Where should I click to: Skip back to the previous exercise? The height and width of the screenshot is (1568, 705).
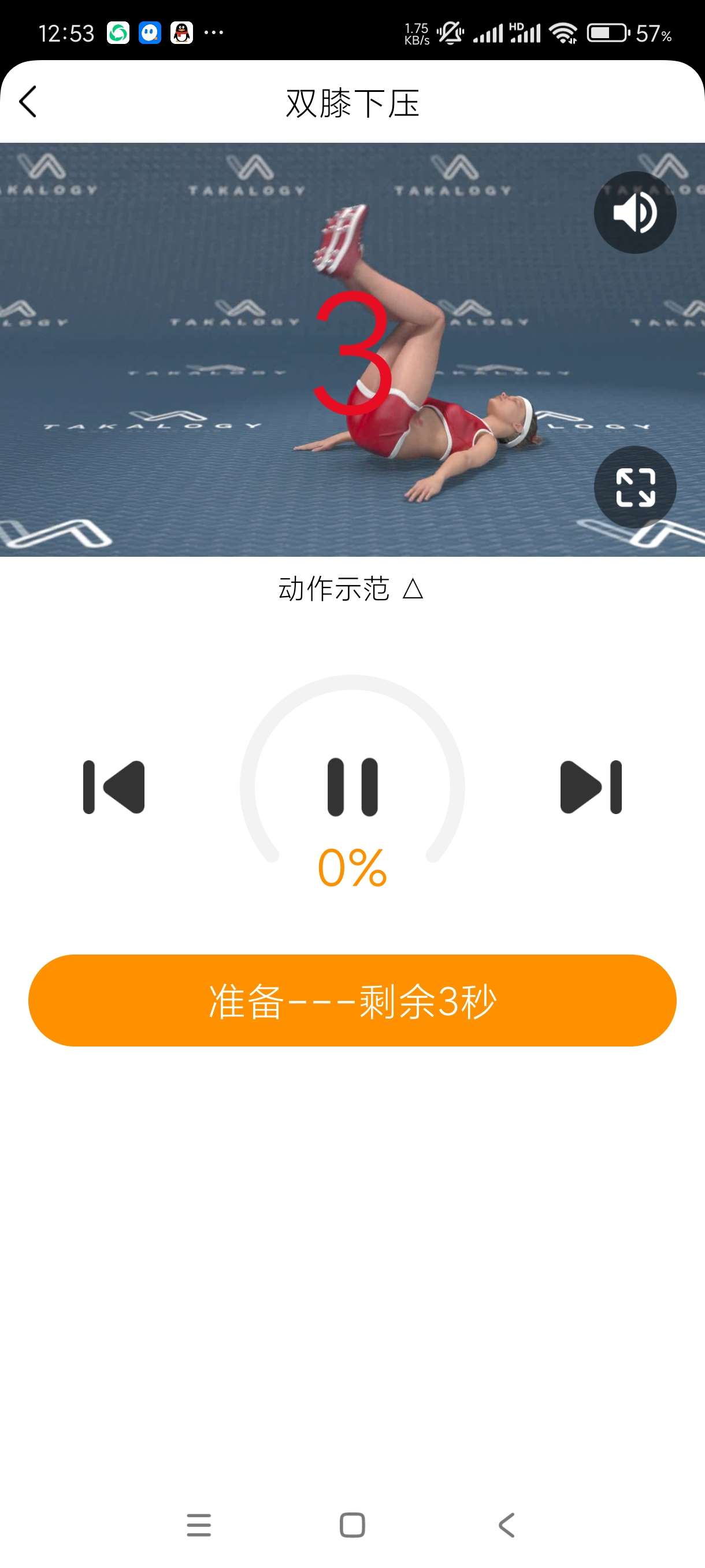tap(114, 786)
